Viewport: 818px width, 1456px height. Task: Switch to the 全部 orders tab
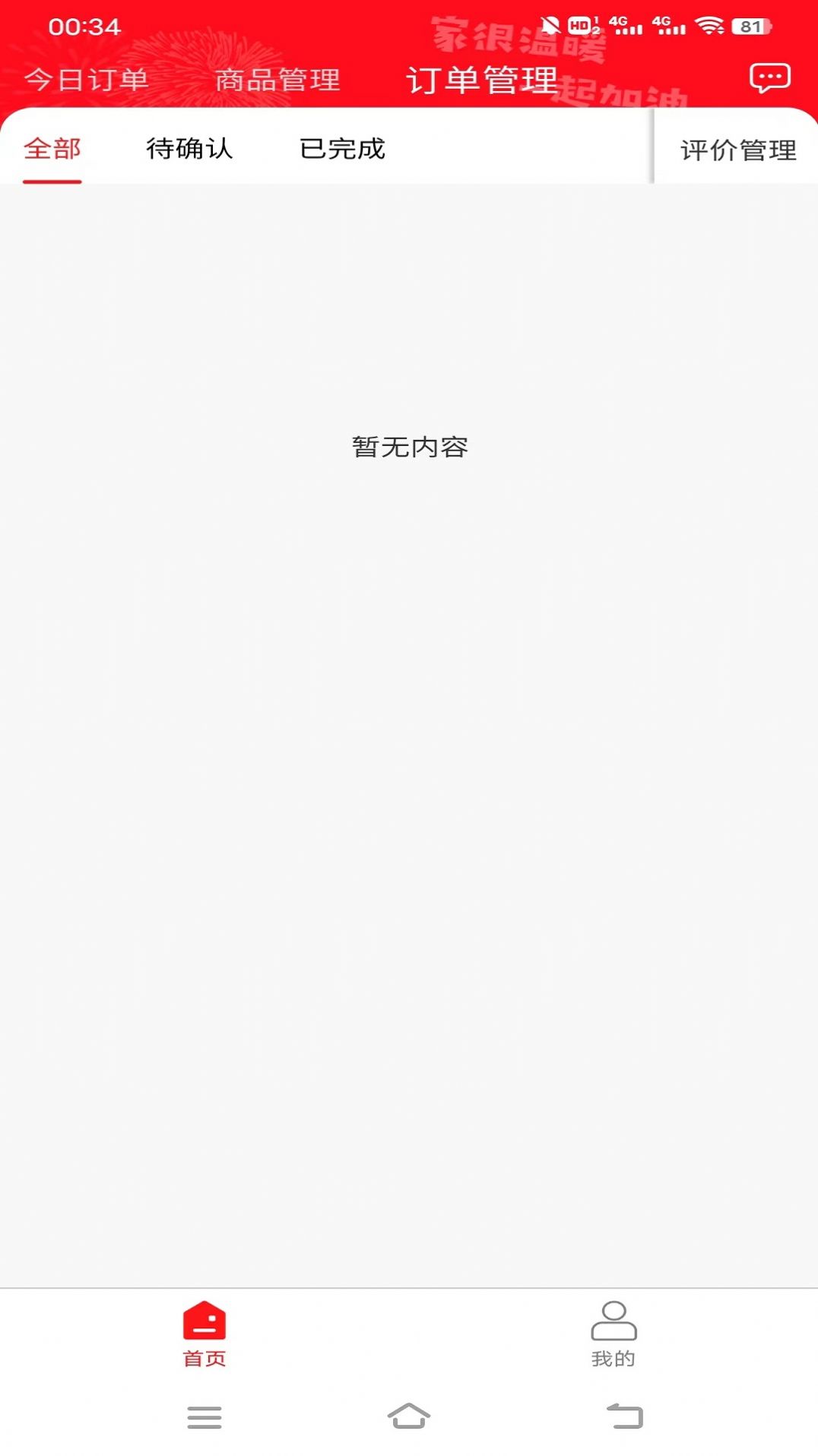[x=51, y=150]
